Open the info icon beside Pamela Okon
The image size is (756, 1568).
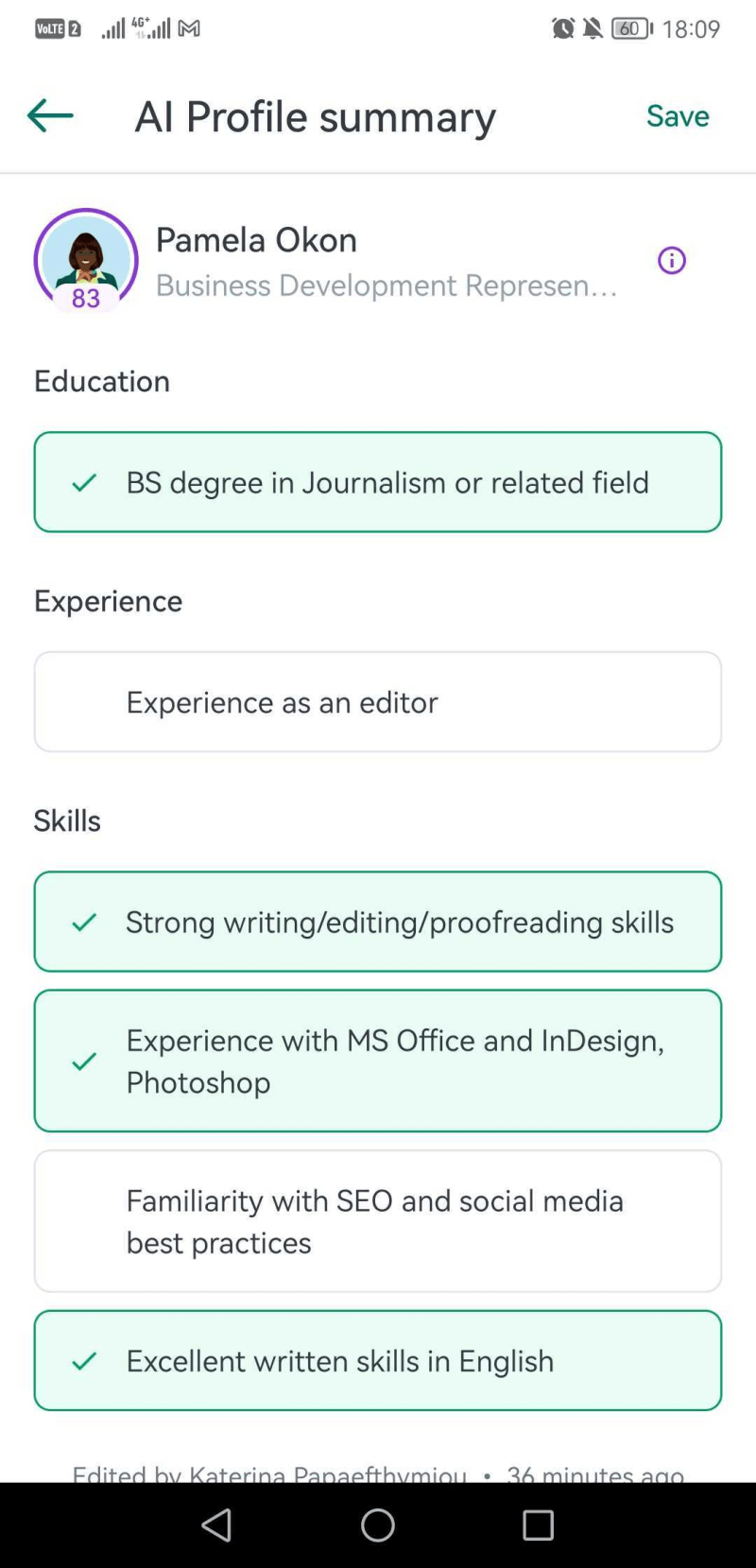tap(671, 260)
